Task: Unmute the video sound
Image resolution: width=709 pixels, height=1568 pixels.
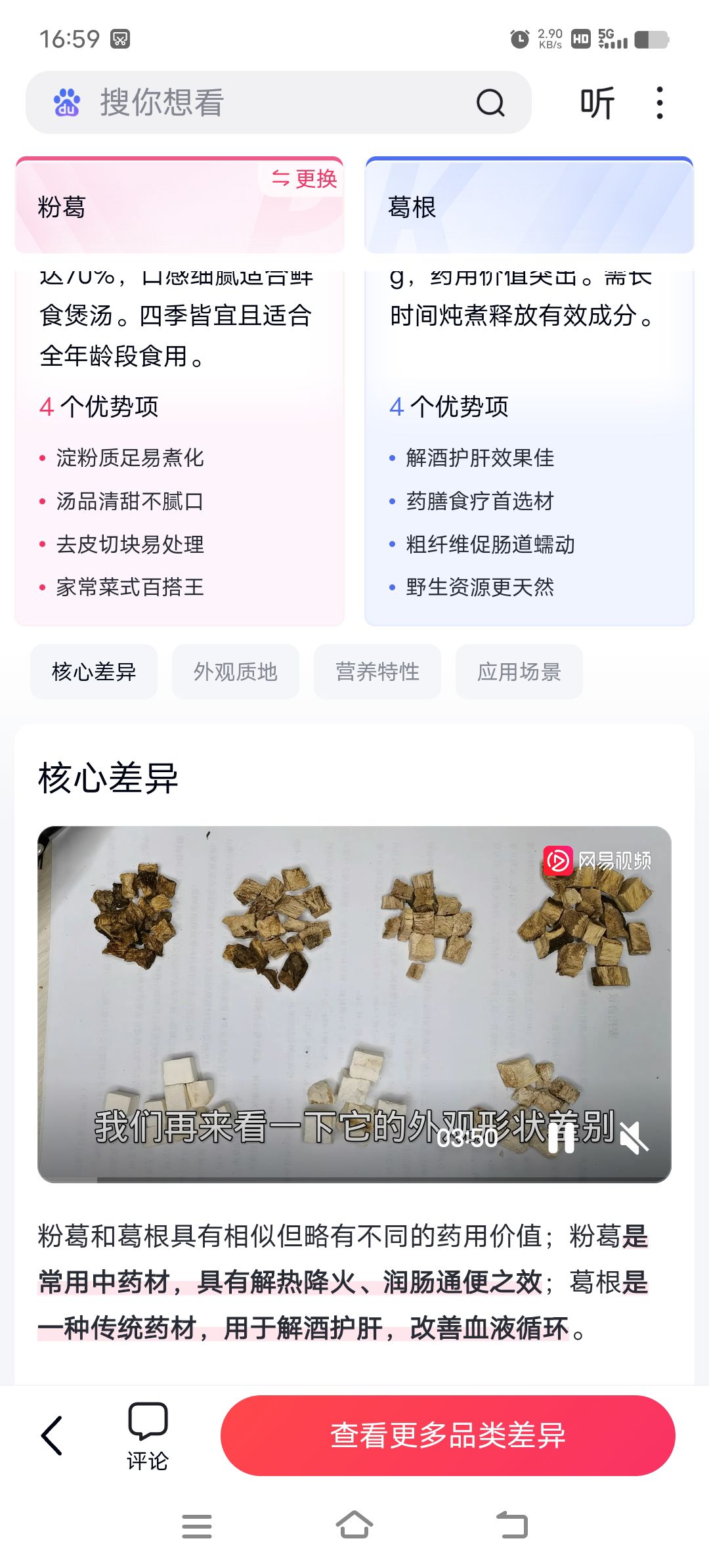Action: 634,1137
